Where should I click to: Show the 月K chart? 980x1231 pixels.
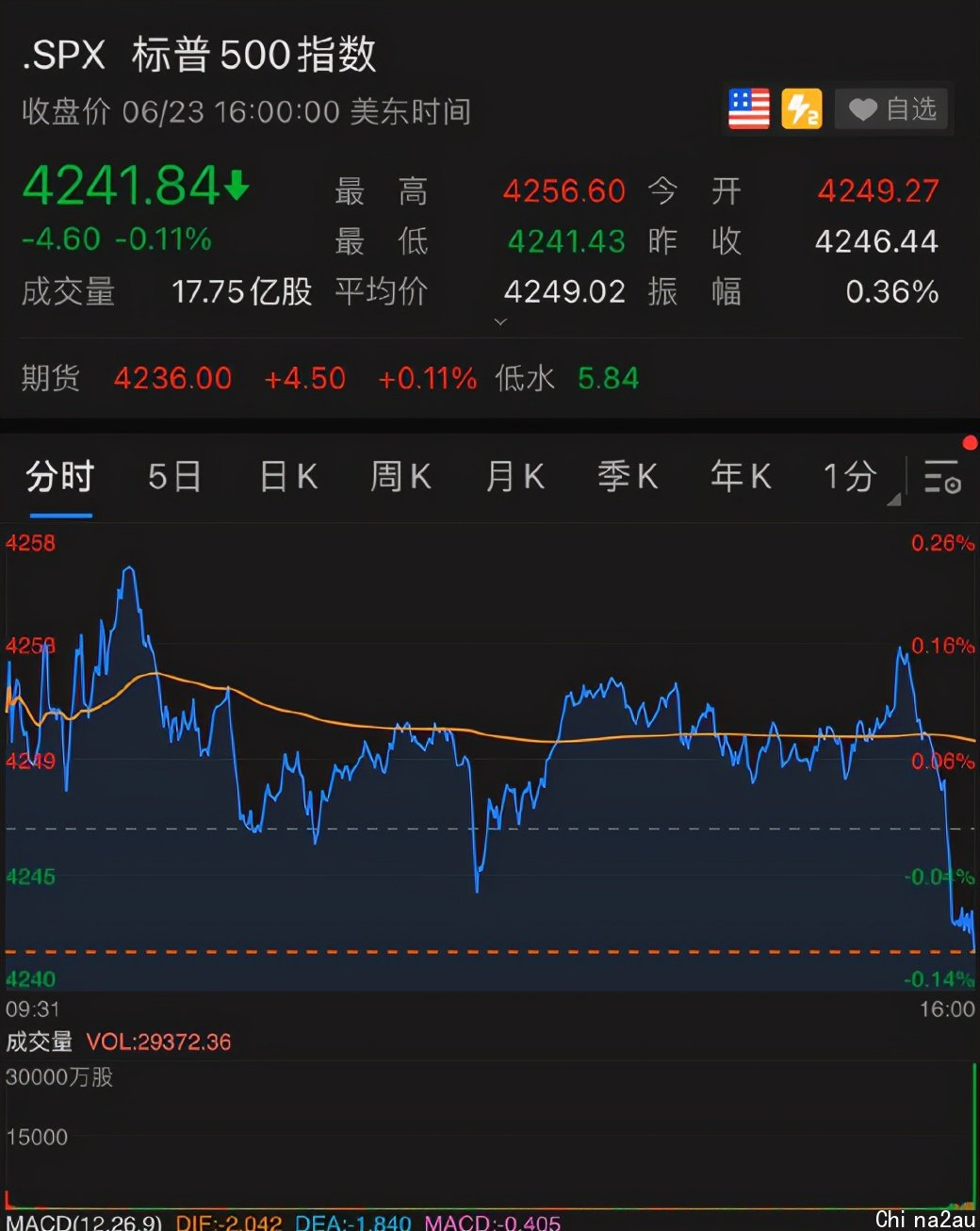click(x=514, y=477)
